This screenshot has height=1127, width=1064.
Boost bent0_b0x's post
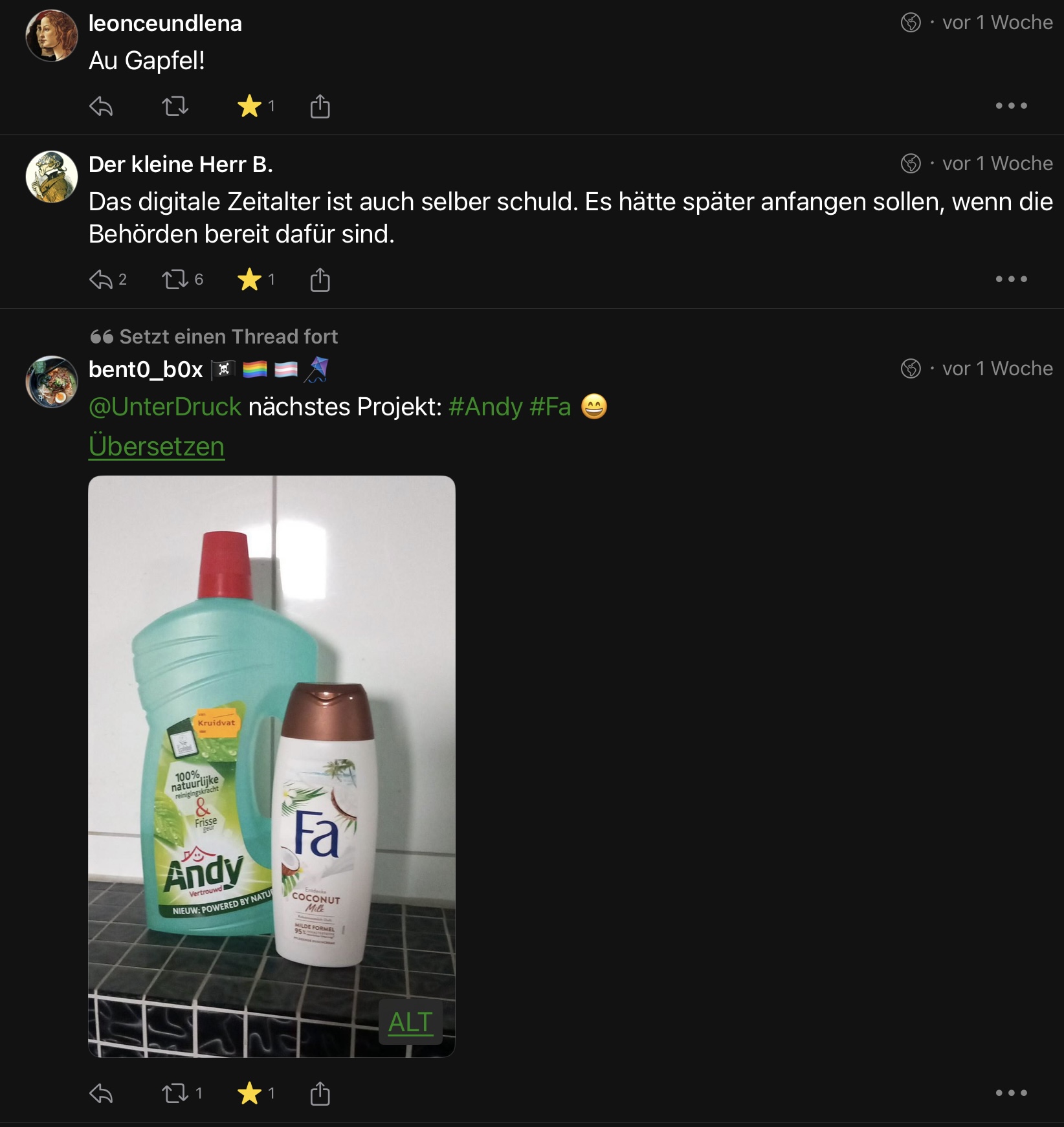click(x=175, y=1093)
